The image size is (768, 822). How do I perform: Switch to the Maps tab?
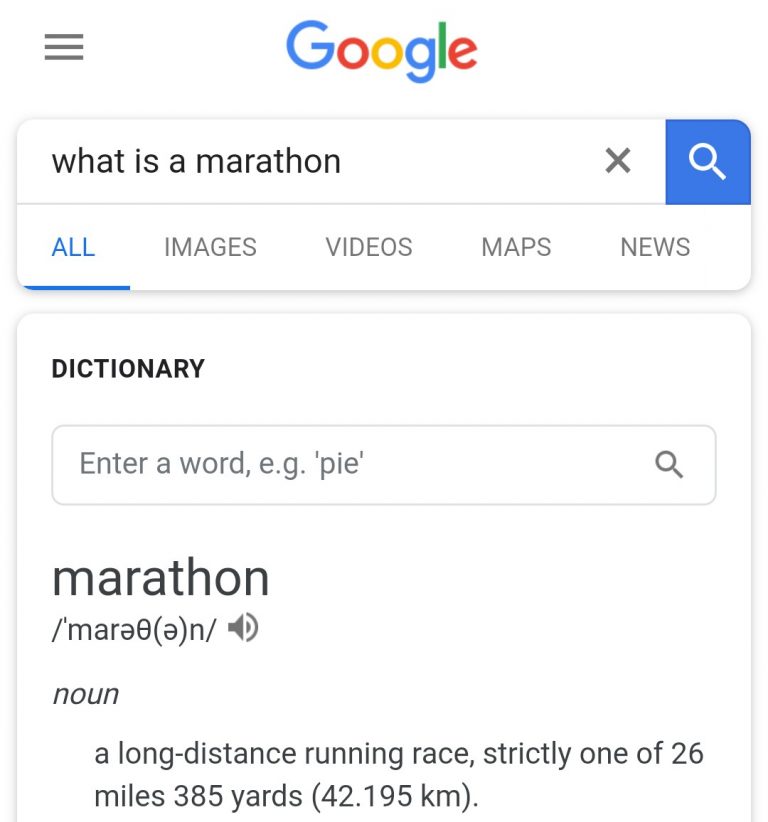click(x=516, y=247)
